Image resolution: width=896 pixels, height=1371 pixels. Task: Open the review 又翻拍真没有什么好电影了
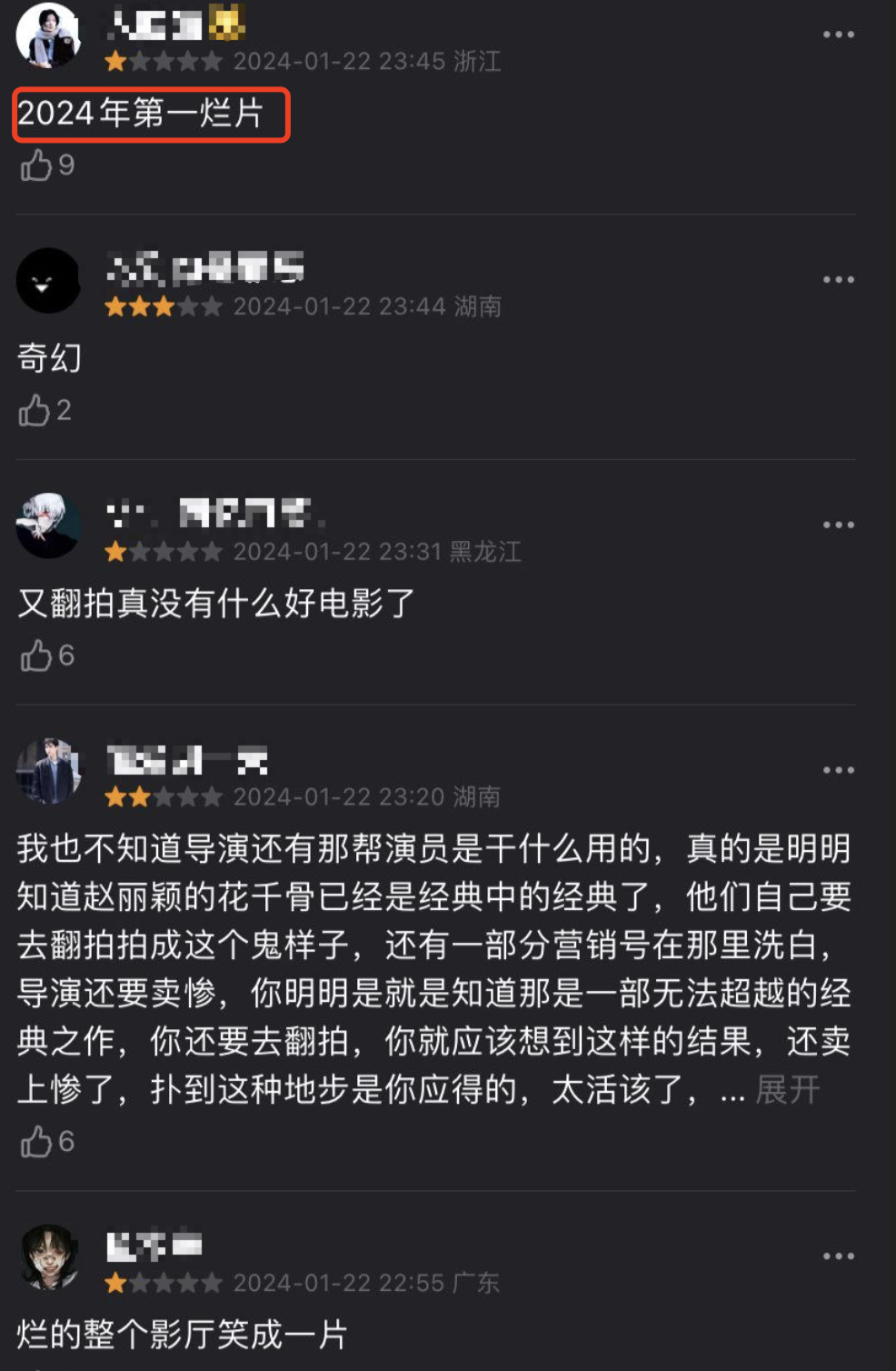214,602
